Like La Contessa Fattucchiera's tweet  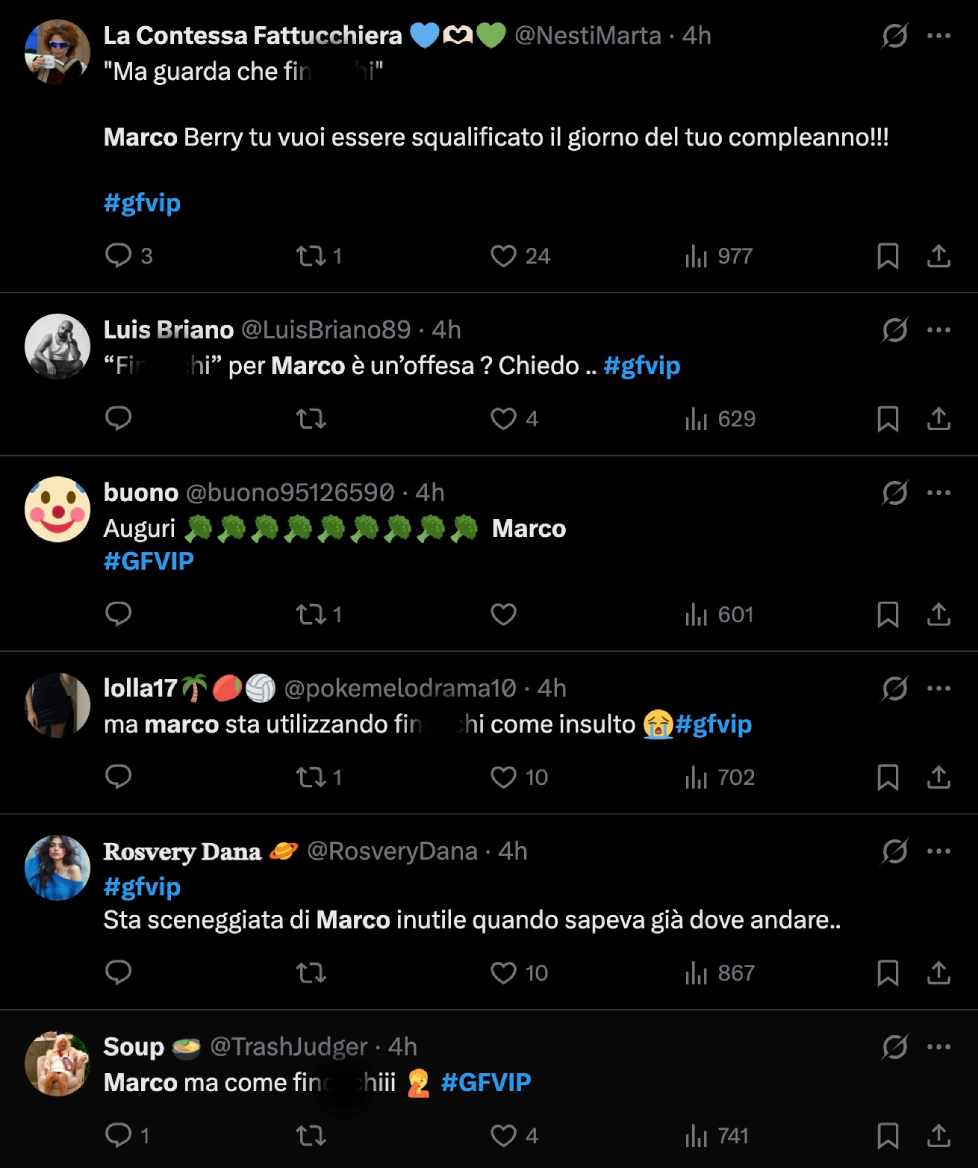click(503, 256)
